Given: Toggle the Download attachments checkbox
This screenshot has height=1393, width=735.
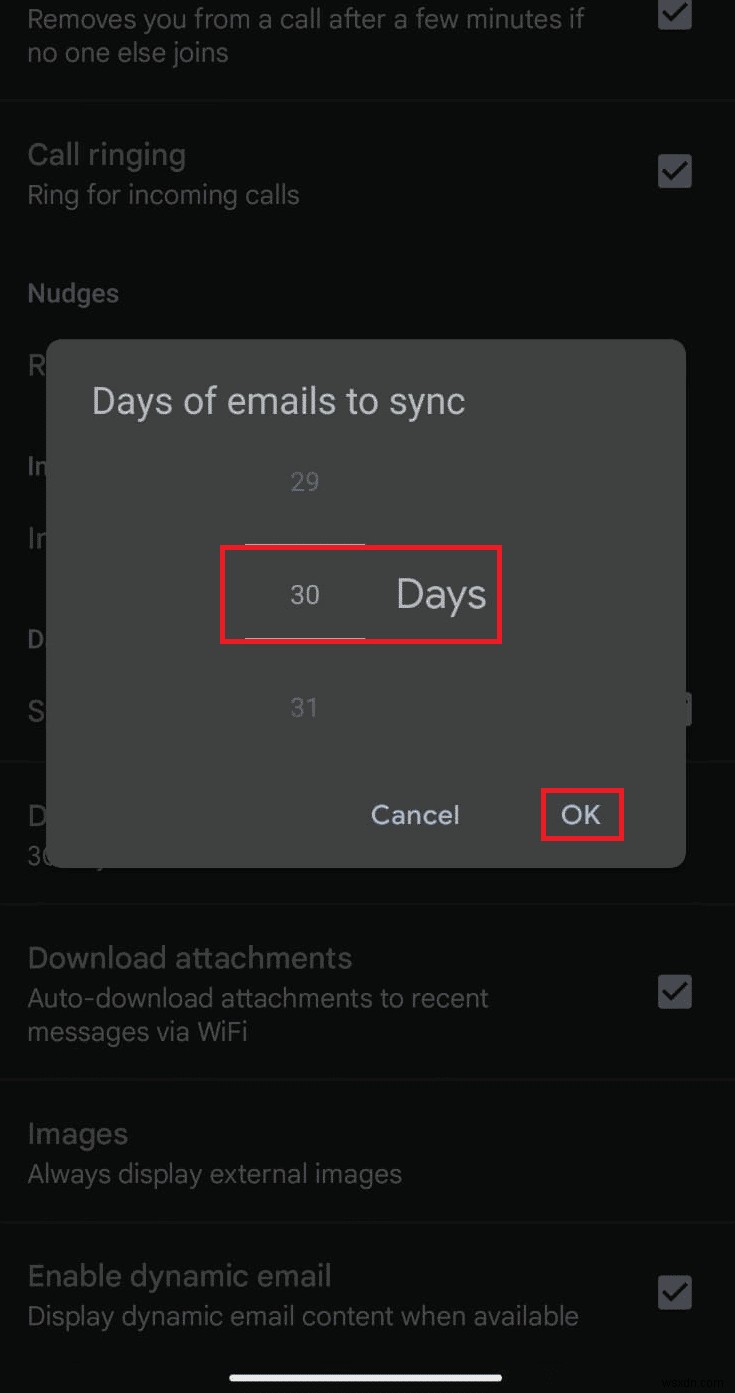Looking at the screenshot, I should [674, 992].
